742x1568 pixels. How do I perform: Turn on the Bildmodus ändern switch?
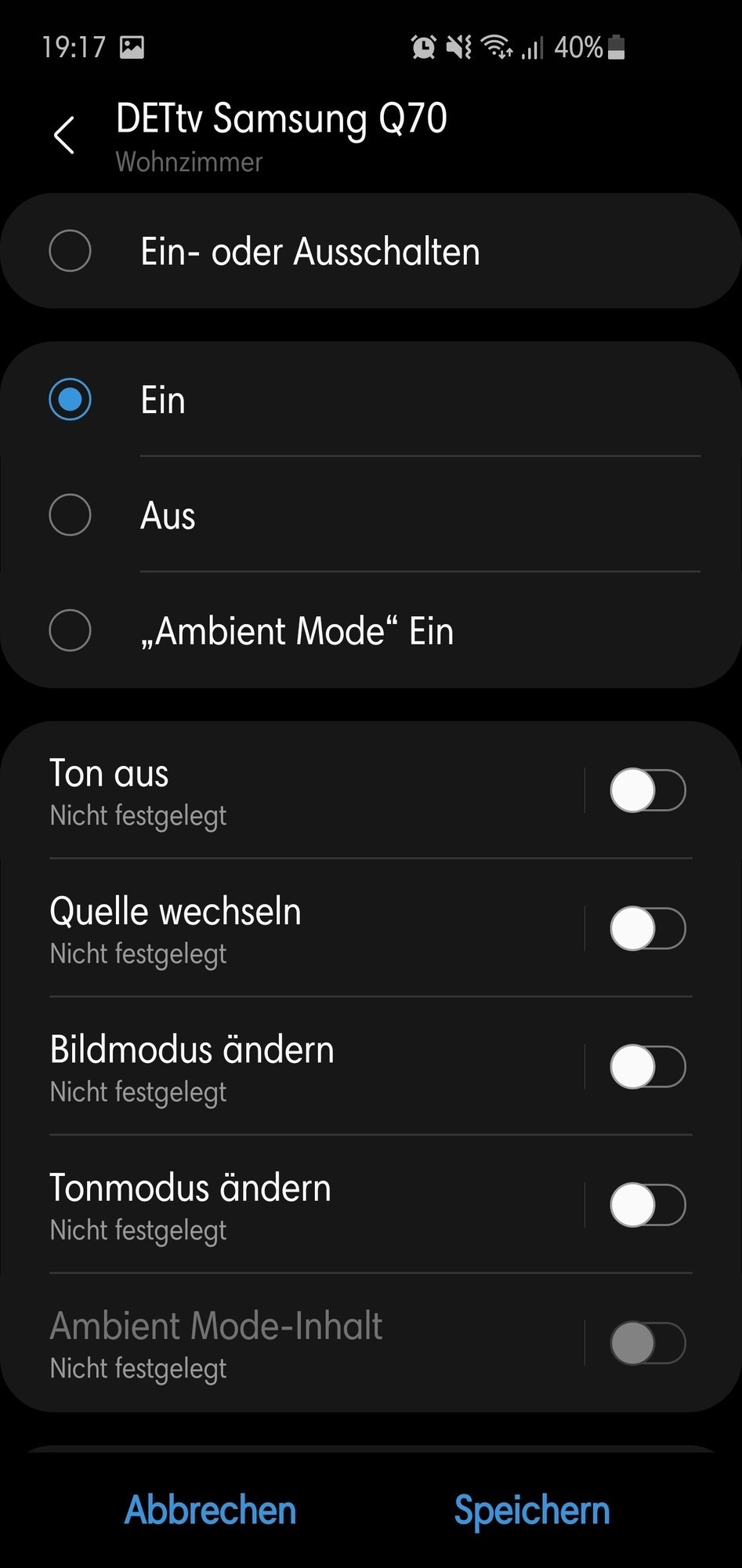[647, 1066]
